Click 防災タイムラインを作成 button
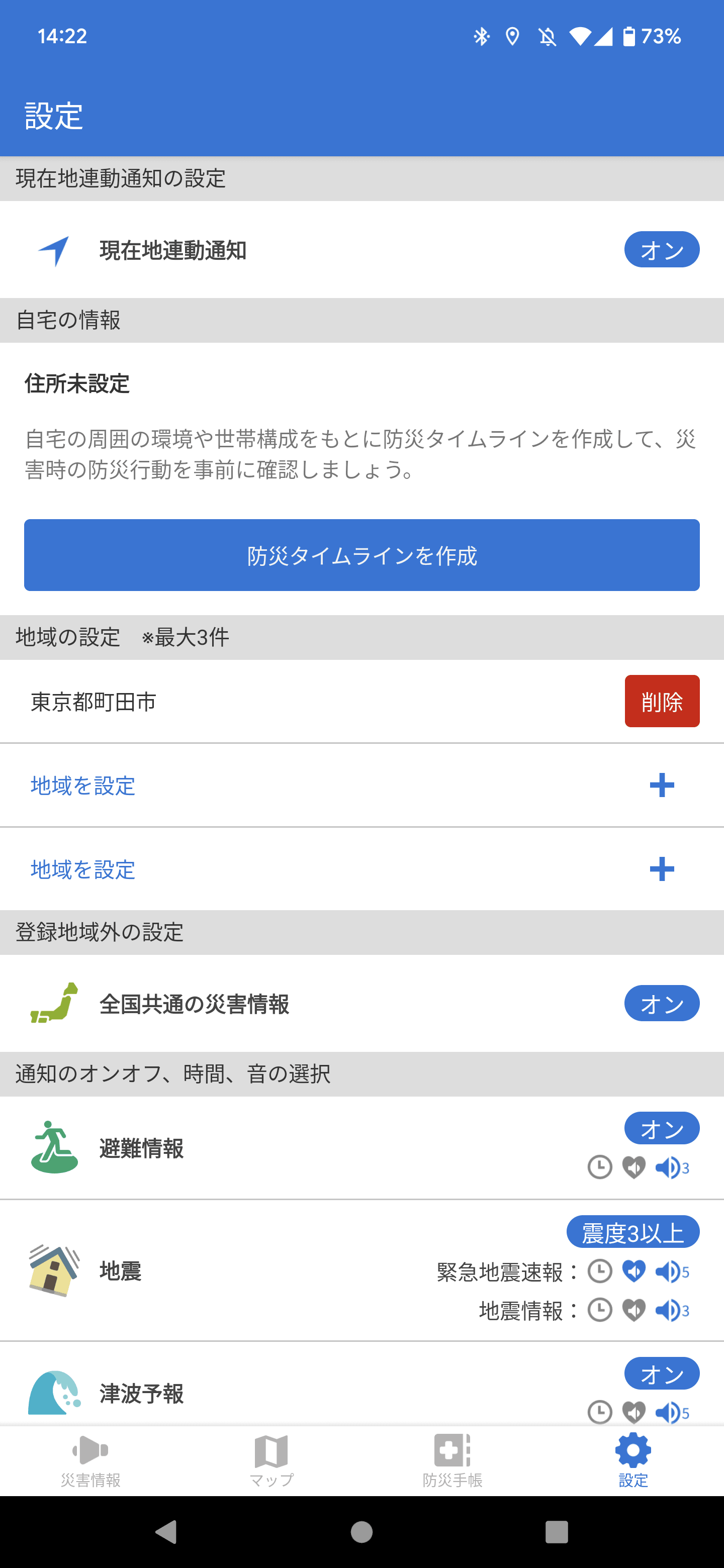The height and width of the screenshot is (1568, 724). tap(361, 554)
